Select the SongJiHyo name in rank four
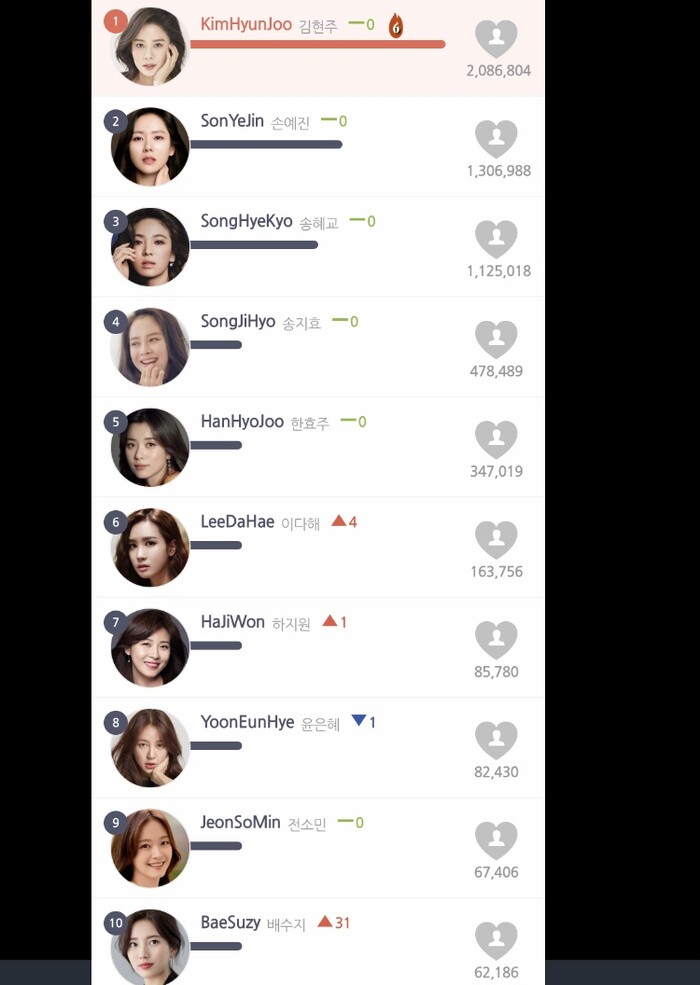 tap(237, 322)
